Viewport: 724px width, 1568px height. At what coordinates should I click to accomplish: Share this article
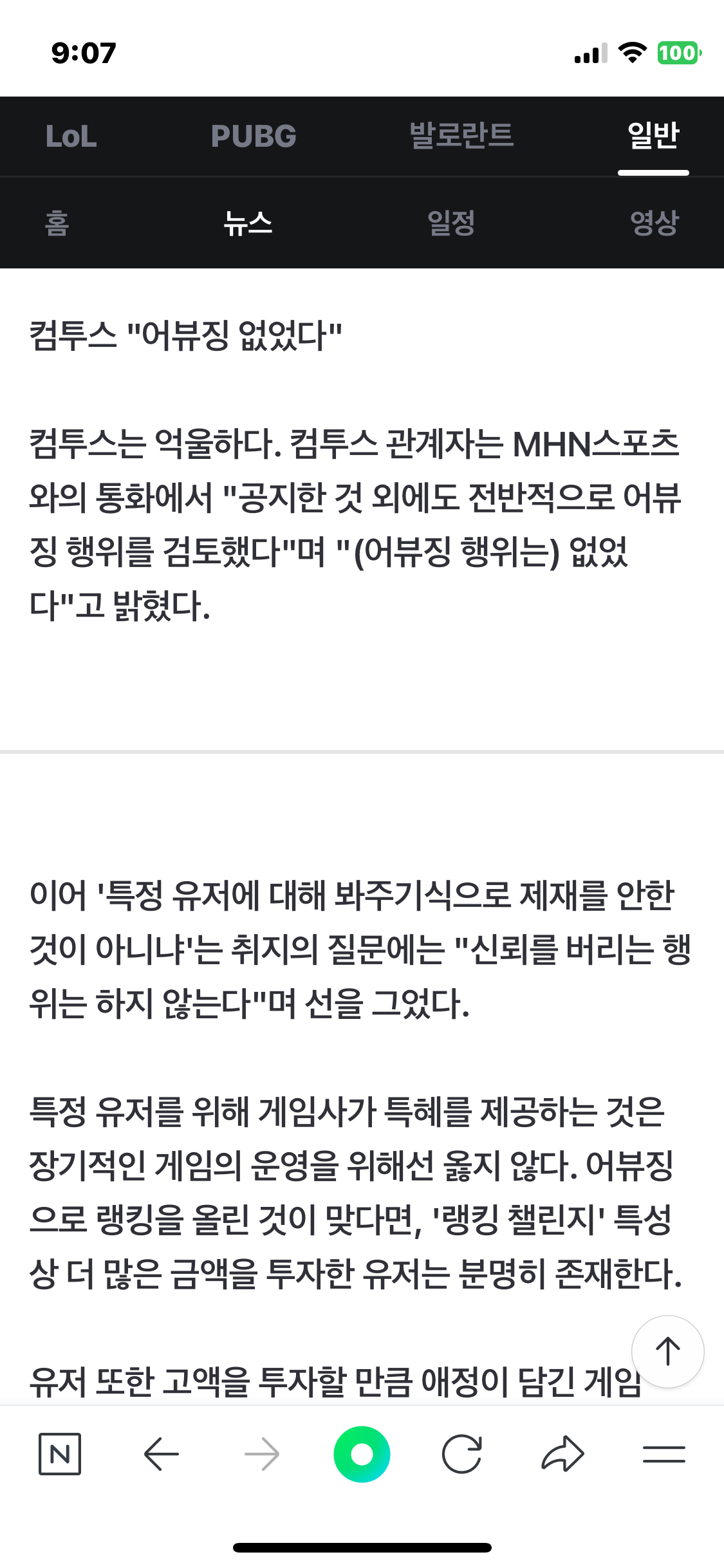562,1454
